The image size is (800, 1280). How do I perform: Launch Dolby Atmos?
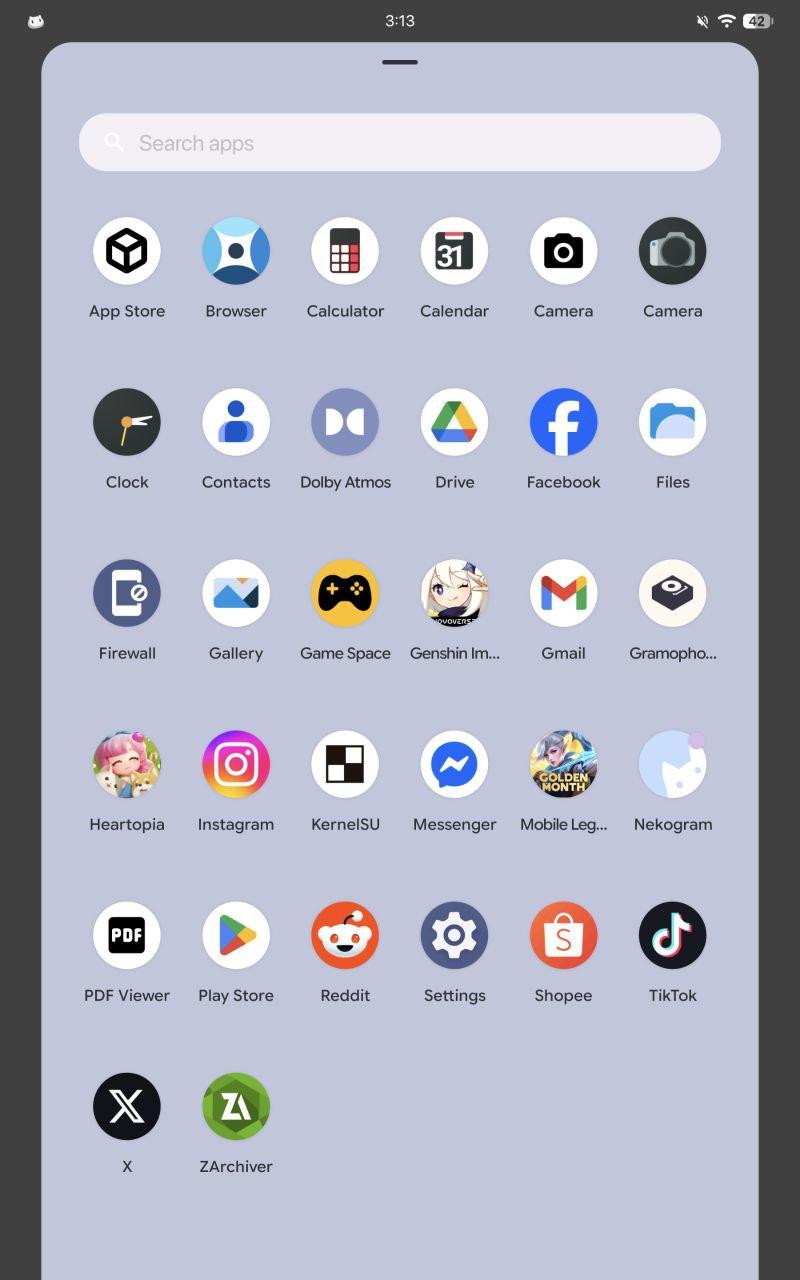[x=345, y=422]
